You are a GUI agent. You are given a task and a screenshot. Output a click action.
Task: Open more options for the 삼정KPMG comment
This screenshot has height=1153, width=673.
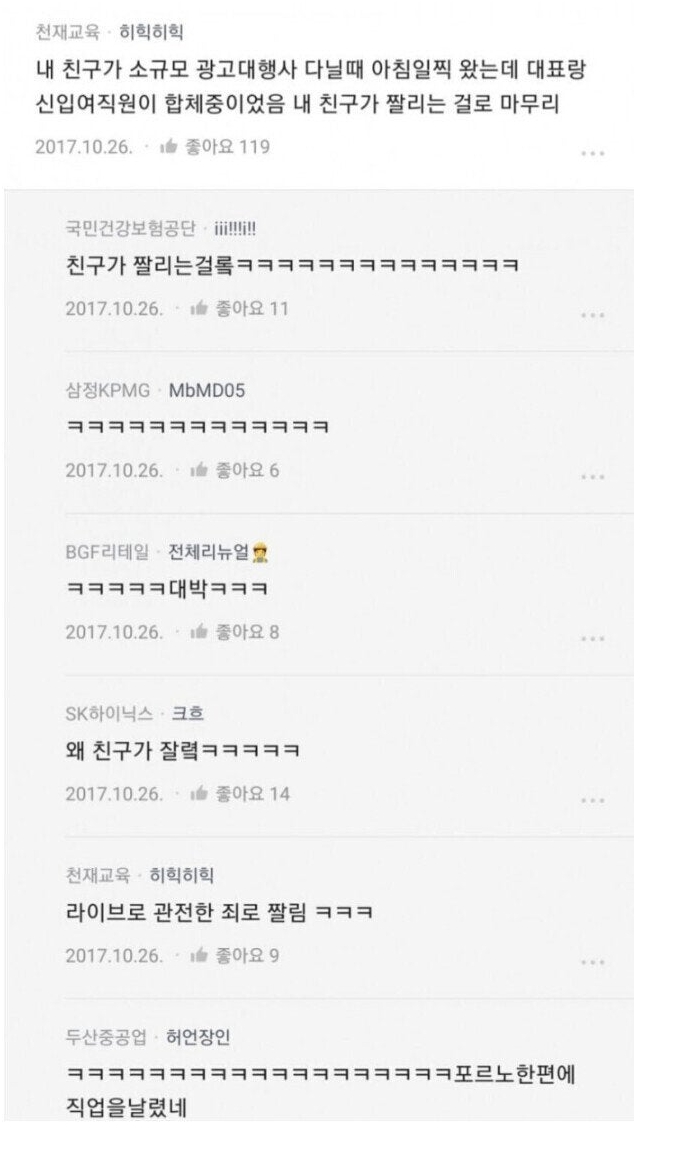593,477
